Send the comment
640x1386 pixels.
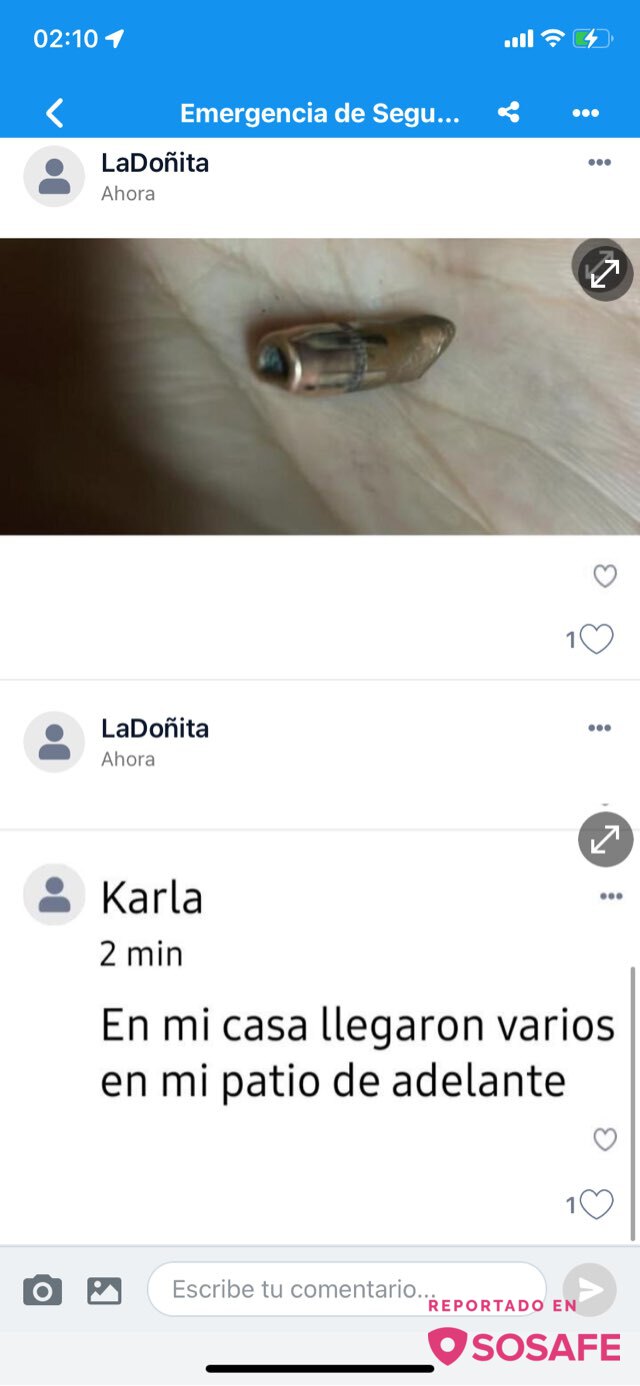click(589, 1289)
